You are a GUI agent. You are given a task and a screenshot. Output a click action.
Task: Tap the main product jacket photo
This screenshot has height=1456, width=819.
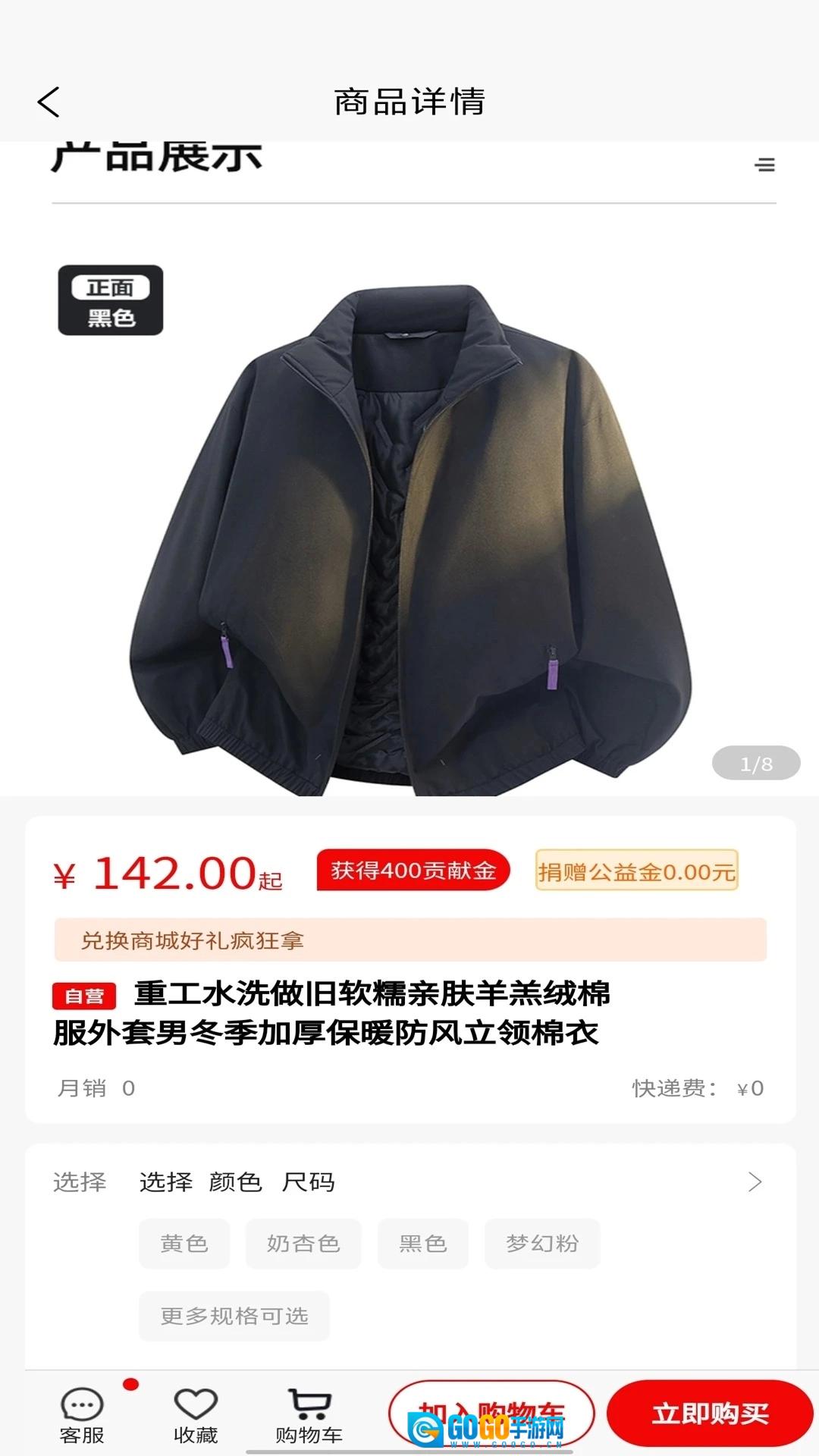click(409, 531)
